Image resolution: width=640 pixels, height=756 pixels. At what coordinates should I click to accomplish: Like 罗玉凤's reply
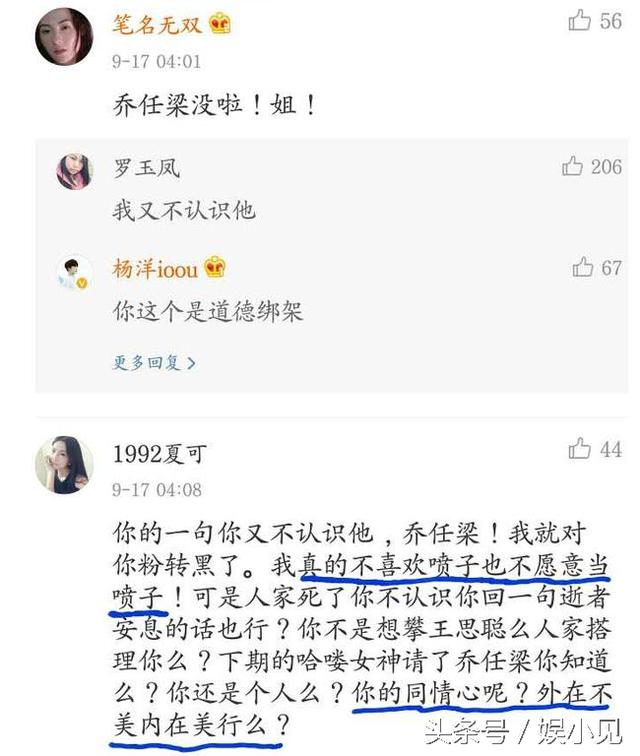pyautogui.click(x=573, y=166)
